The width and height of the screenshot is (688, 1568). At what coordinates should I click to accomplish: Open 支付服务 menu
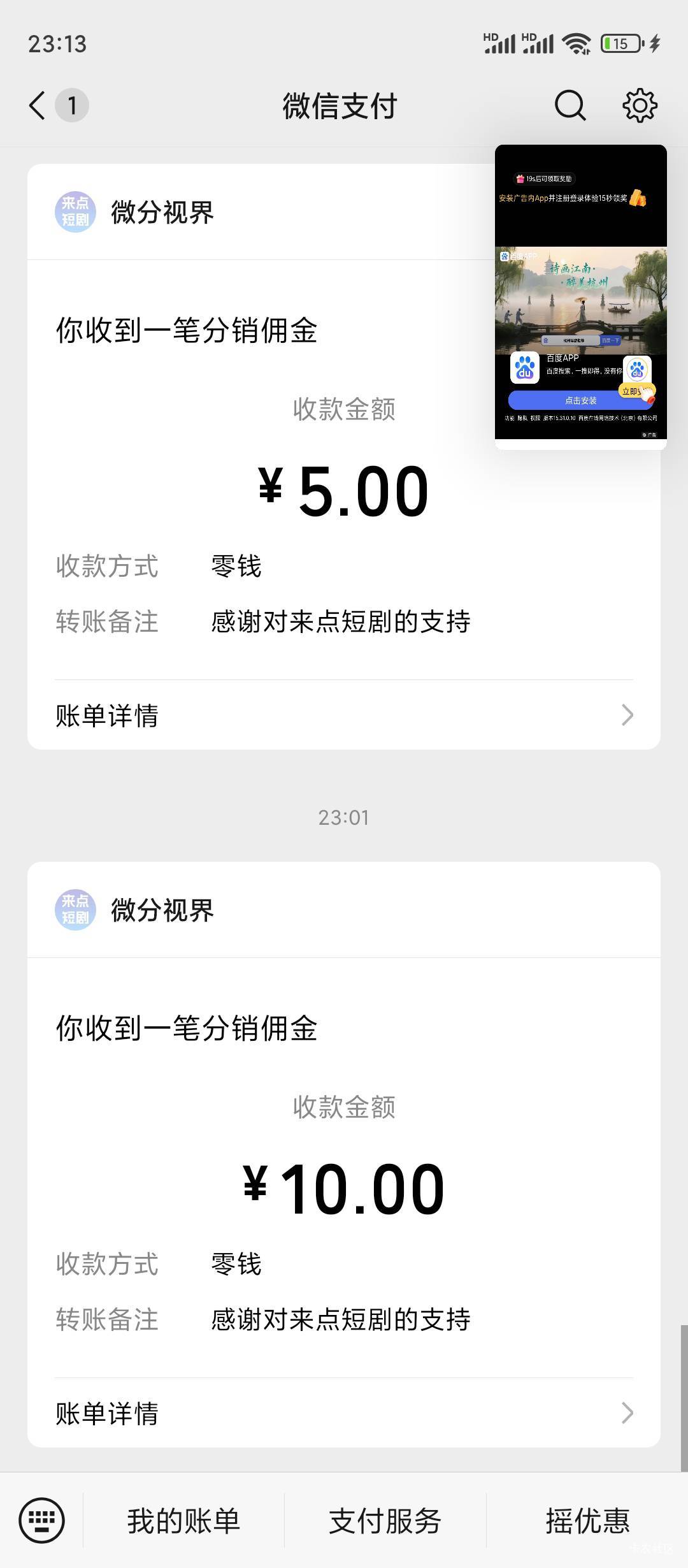385,1521
